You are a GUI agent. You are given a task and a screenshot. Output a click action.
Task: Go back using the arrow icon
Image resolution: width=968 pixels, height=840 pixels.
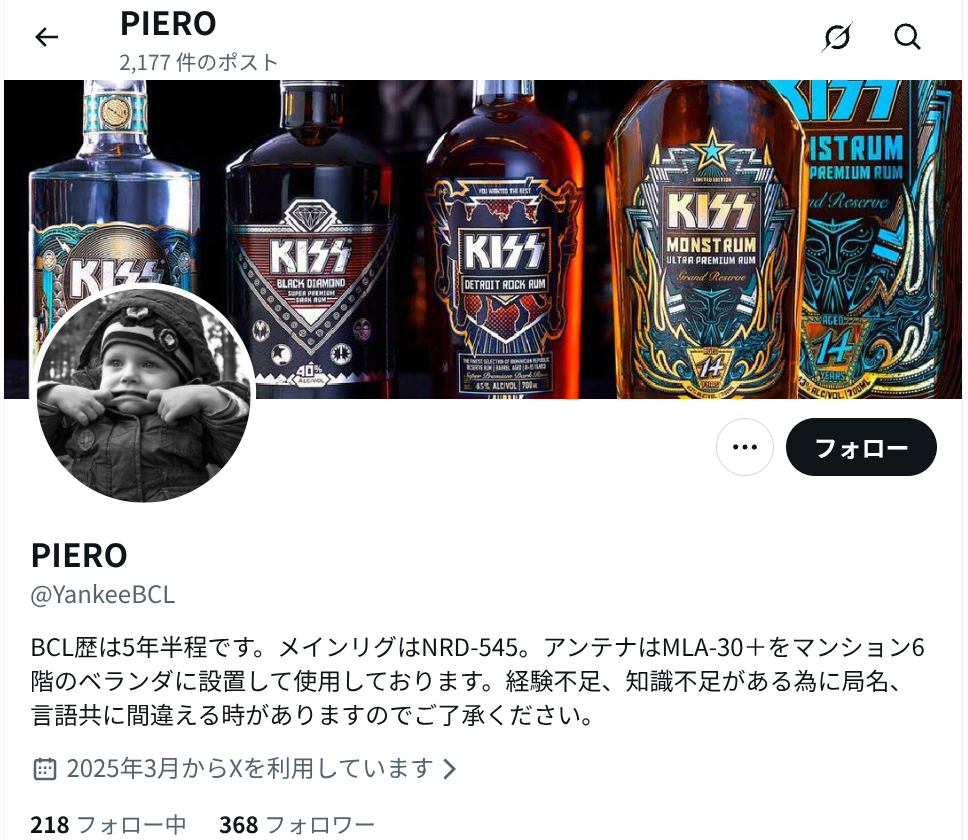[46, 38]
